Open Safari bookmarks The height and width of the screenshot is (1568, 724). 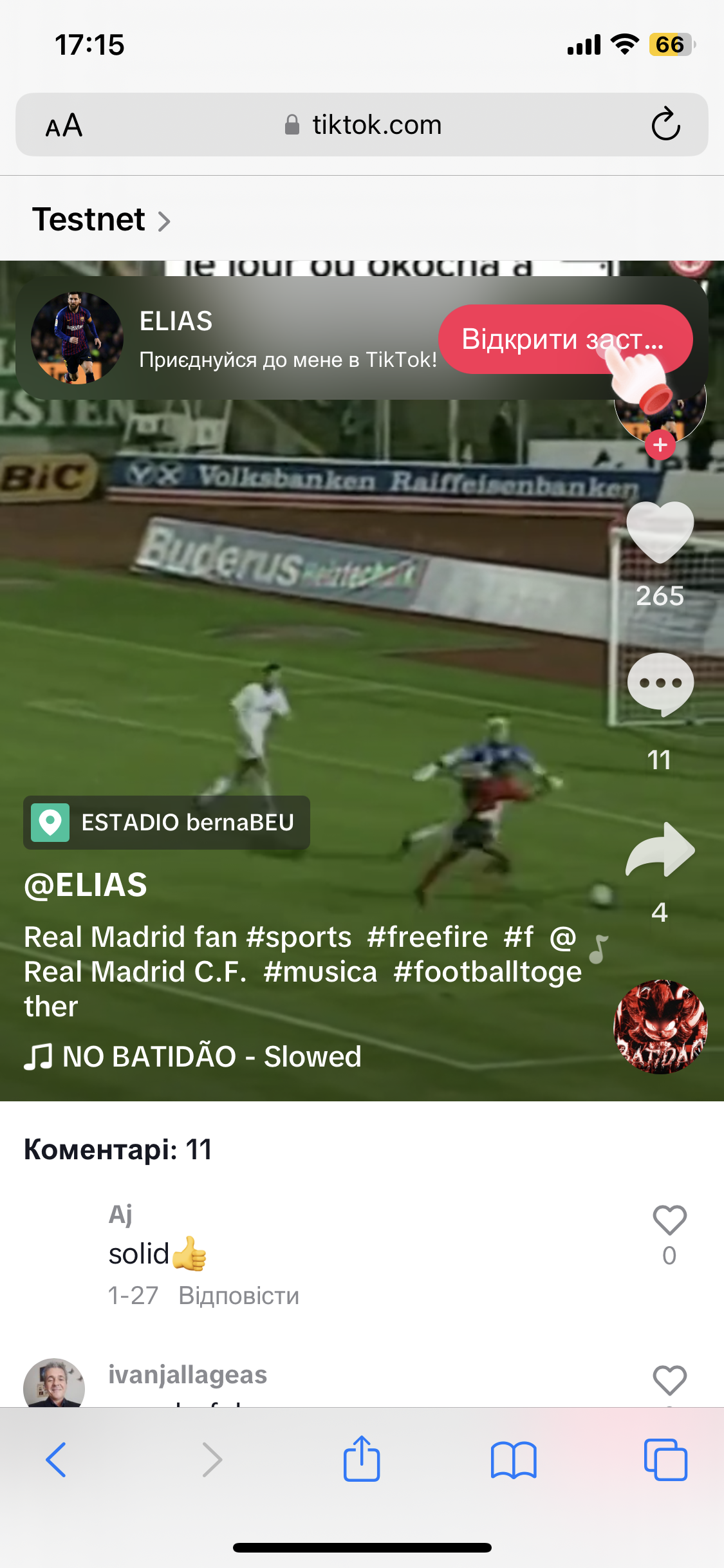513,1459
